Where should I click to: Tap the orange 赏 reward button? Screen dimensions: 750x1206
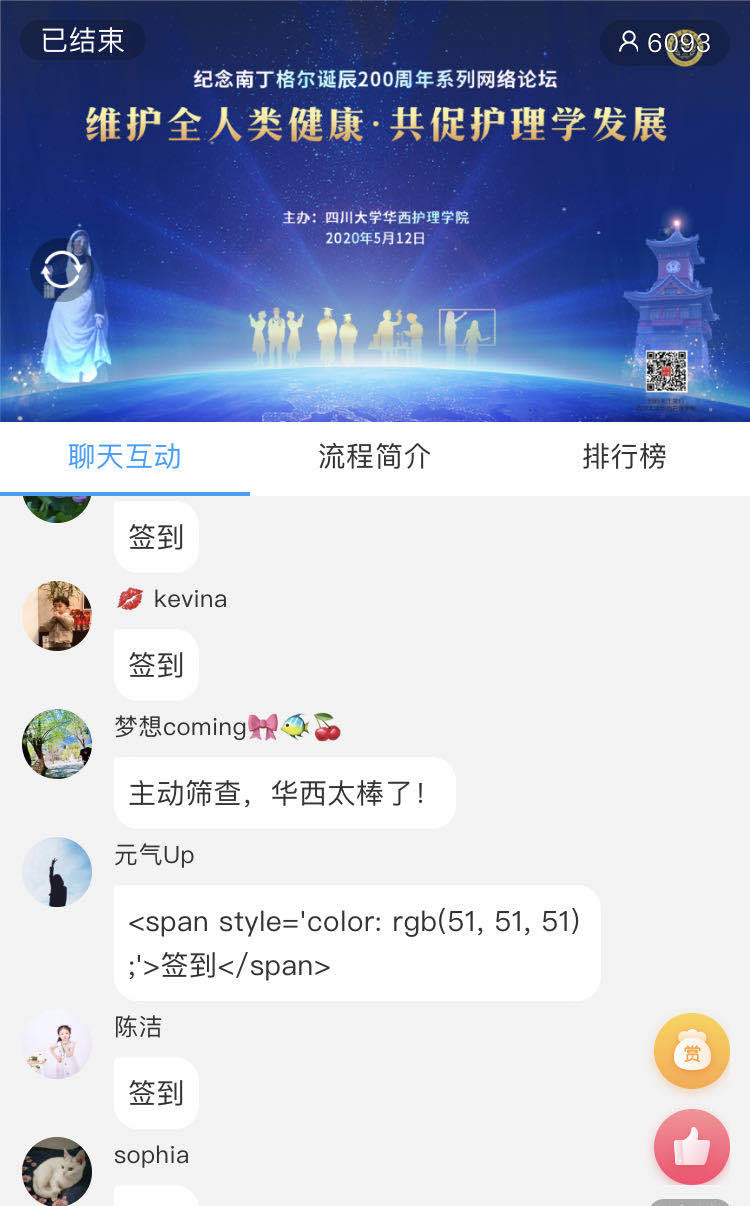pos(691,1051)
